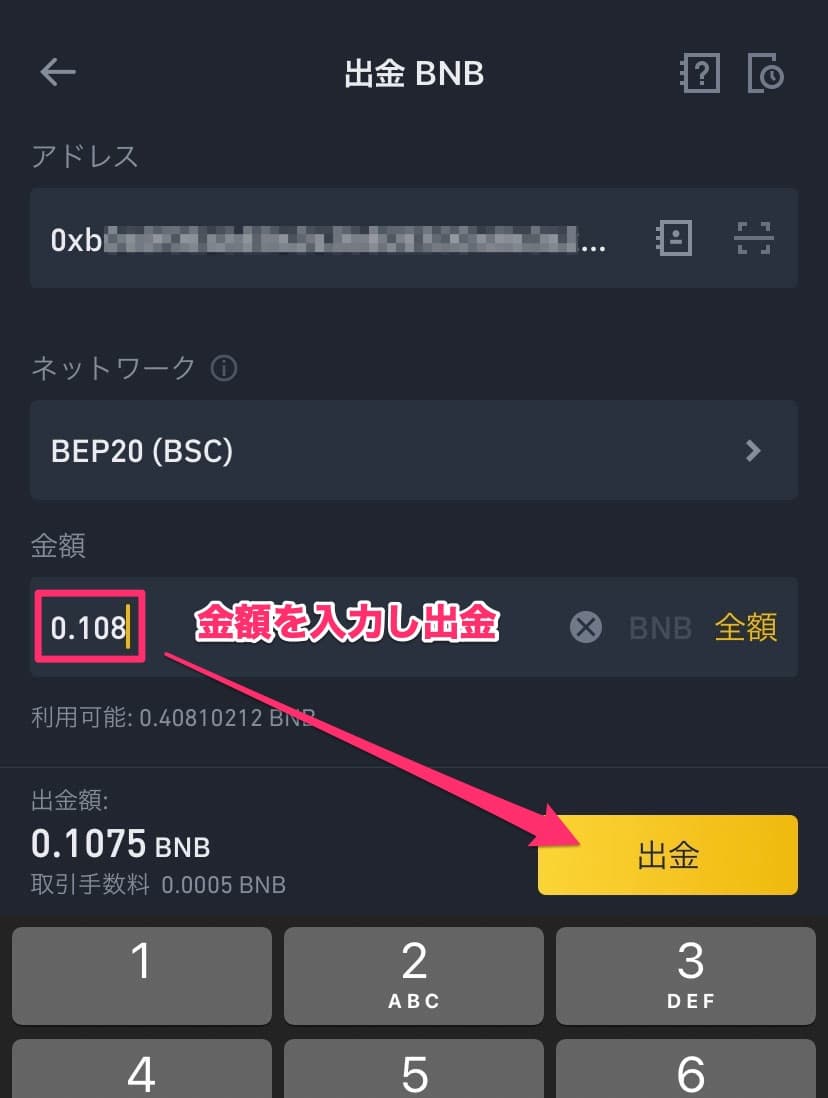This screenshot has width=828, height=1098.
Task: Open the withdrawal help guide icon
Action: [x=699, y=74]
